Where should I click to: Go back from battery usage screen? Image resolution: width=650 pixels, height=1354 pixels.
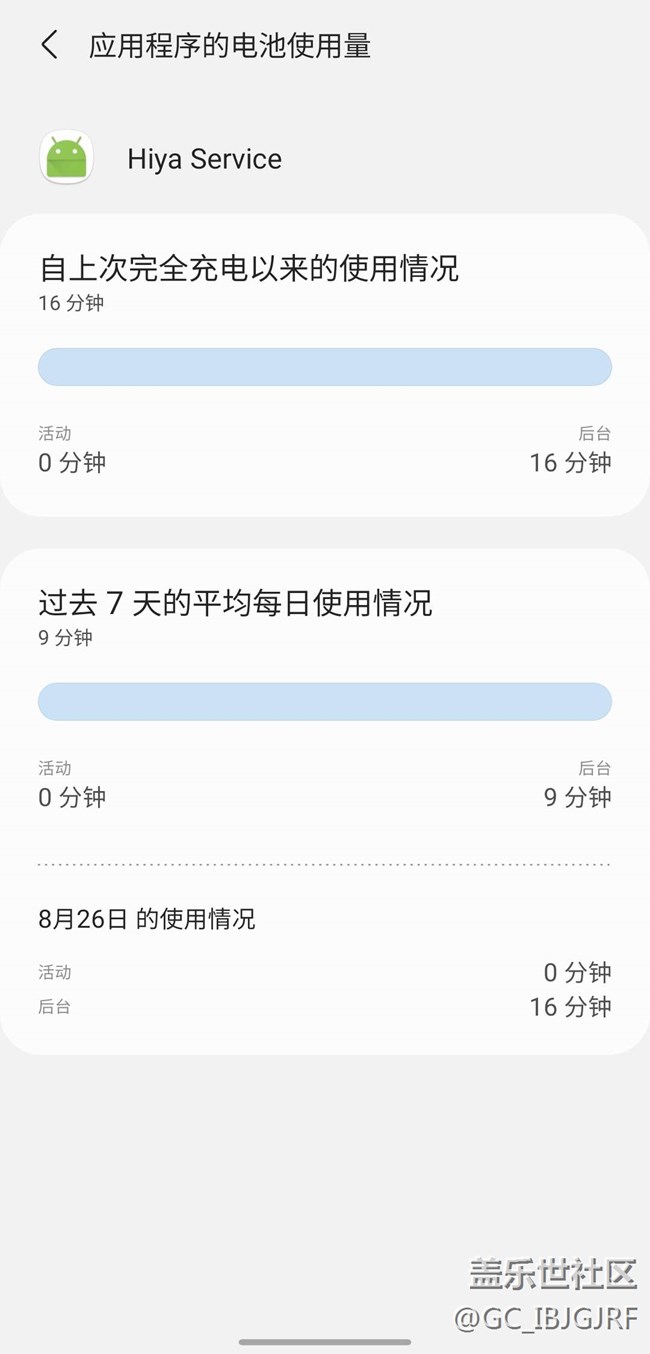49,45
